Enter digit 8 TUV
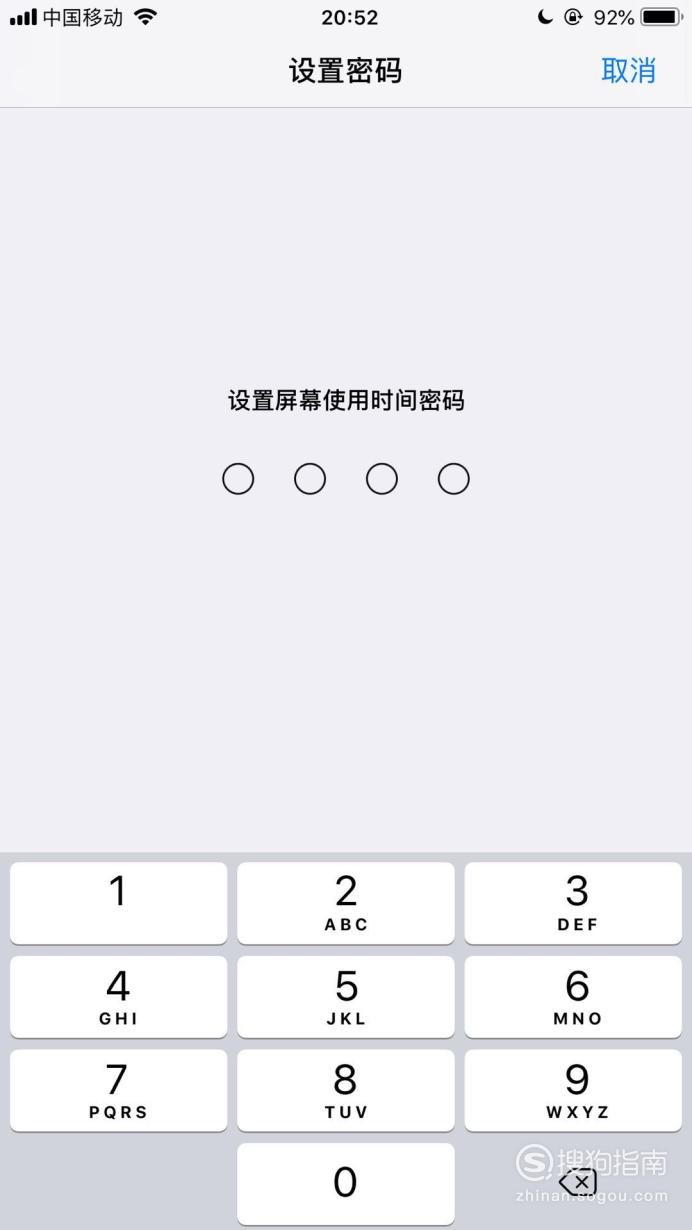 click(345, 1090)
